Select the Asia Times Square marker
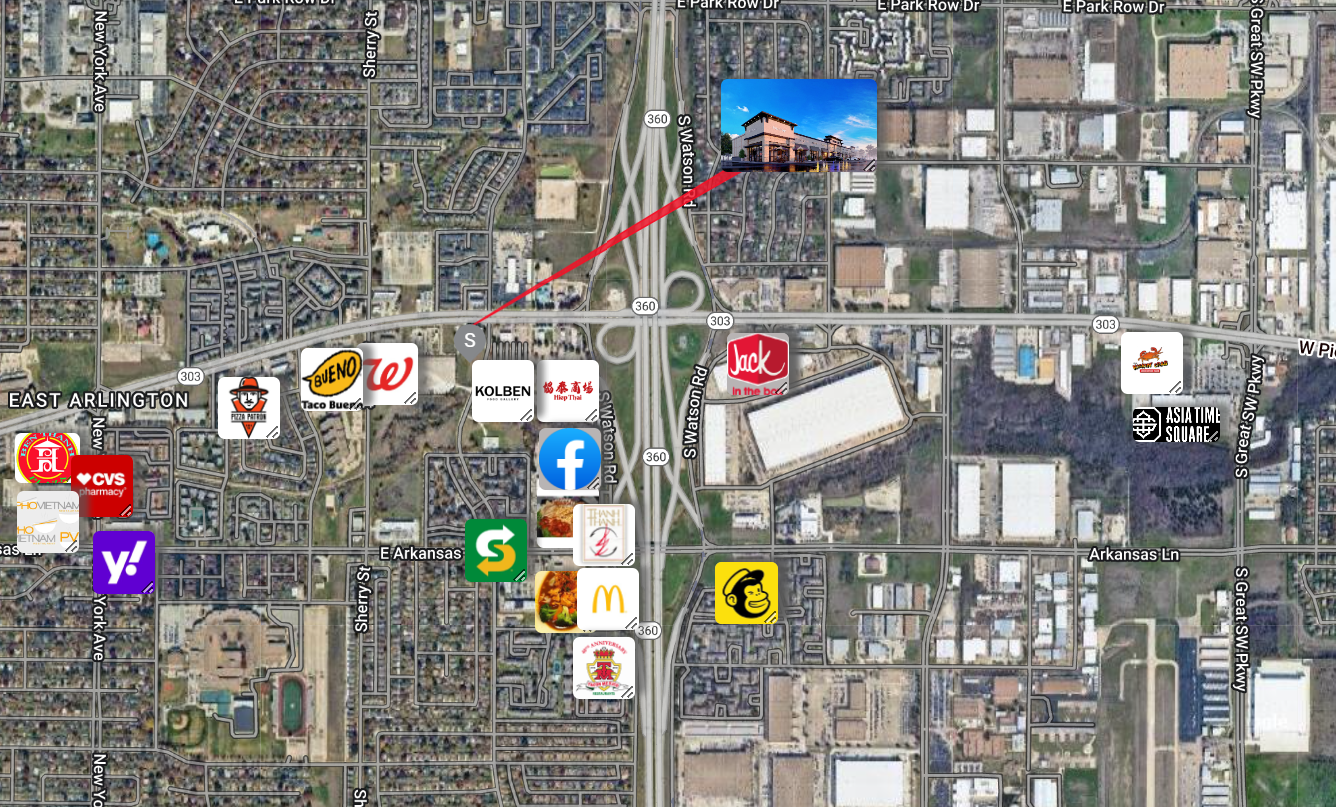The width and height of the screenshot is (1336, 807). (1176, 424)
